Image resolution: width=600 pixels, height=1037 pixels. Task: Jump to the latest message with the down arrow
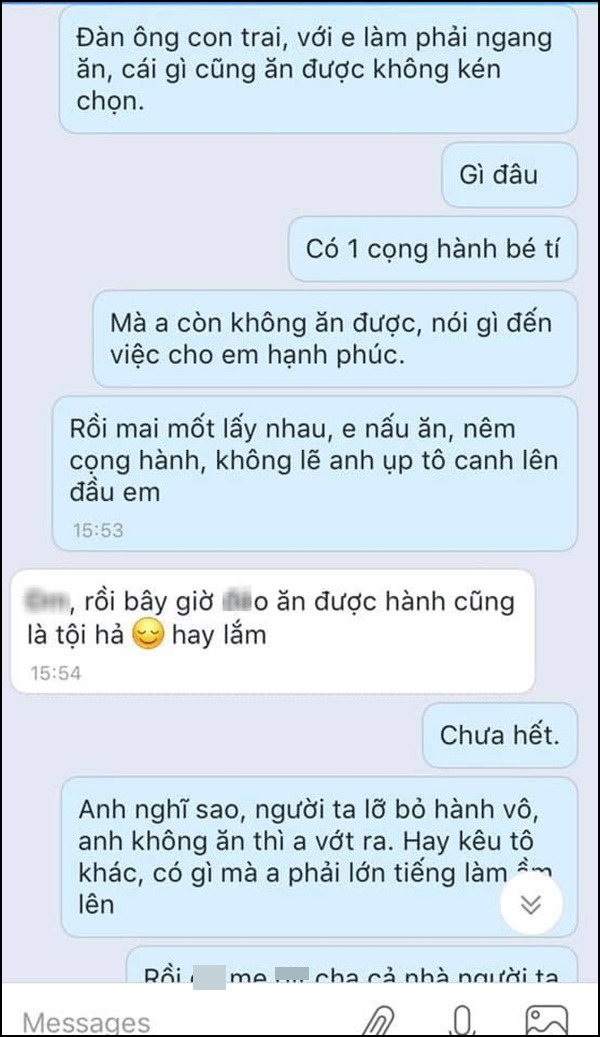531,904
